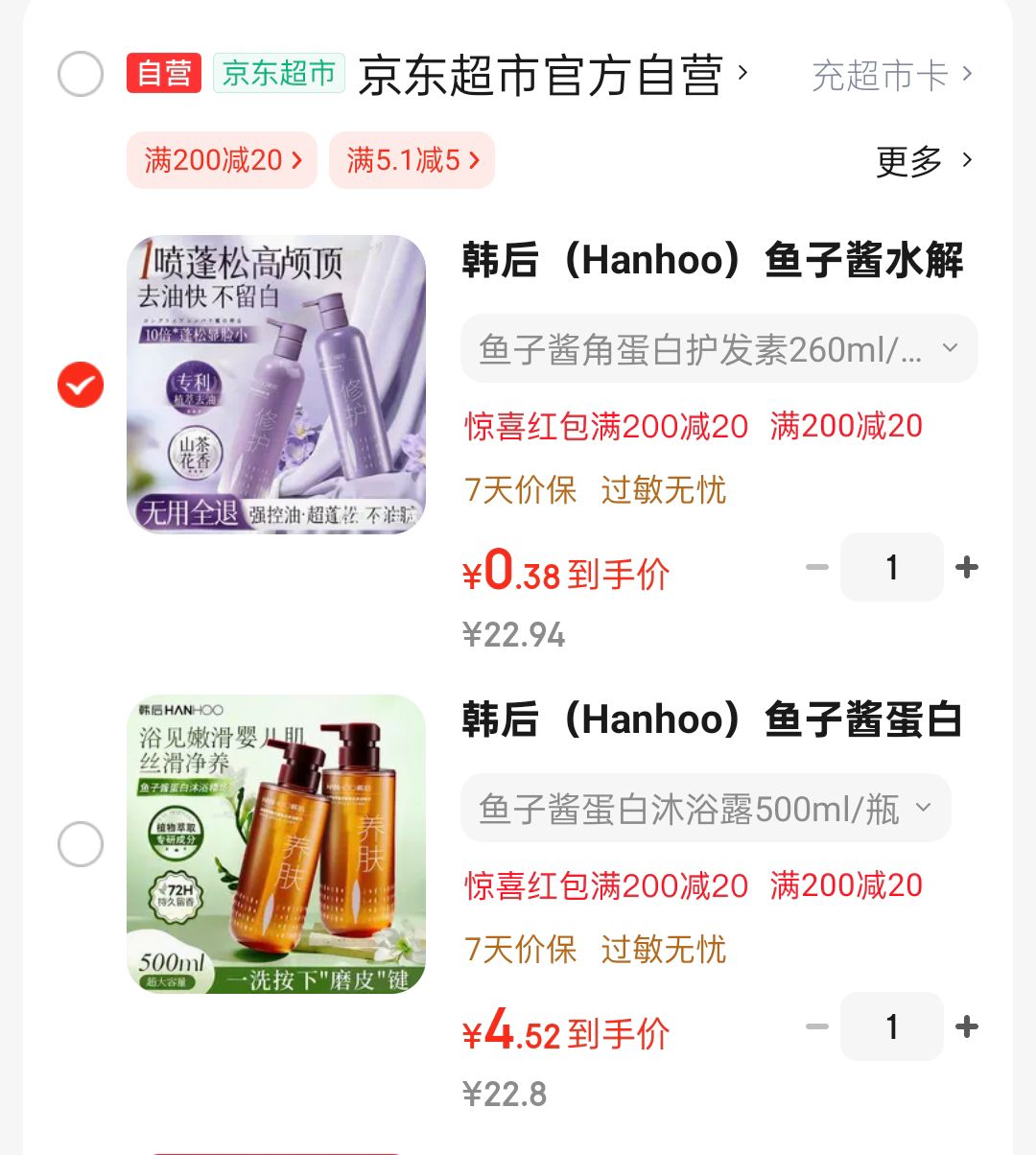
Task: Tap the minus icon on the body wash item
Action: 817,1026
